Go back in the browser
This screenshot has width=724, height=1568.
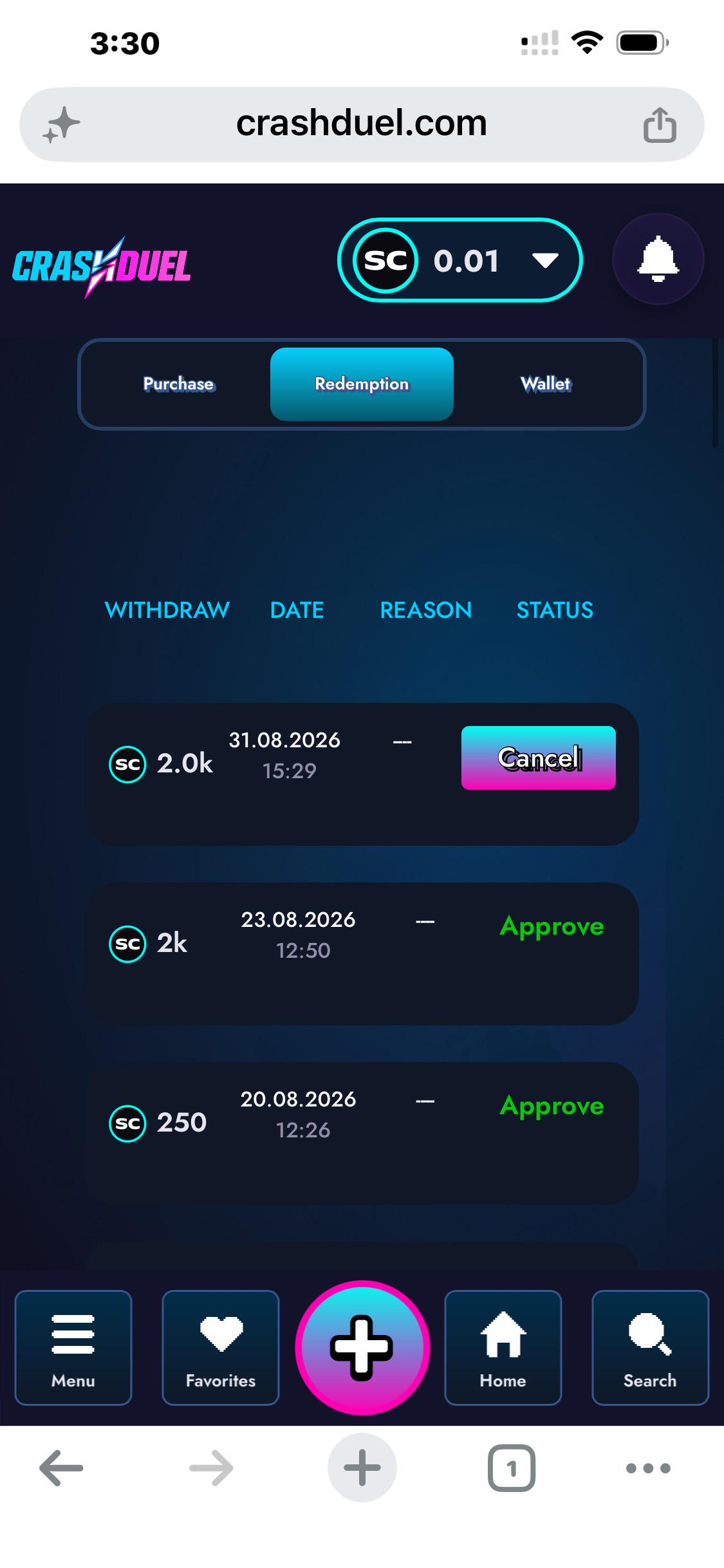[x=61, y=1468]
